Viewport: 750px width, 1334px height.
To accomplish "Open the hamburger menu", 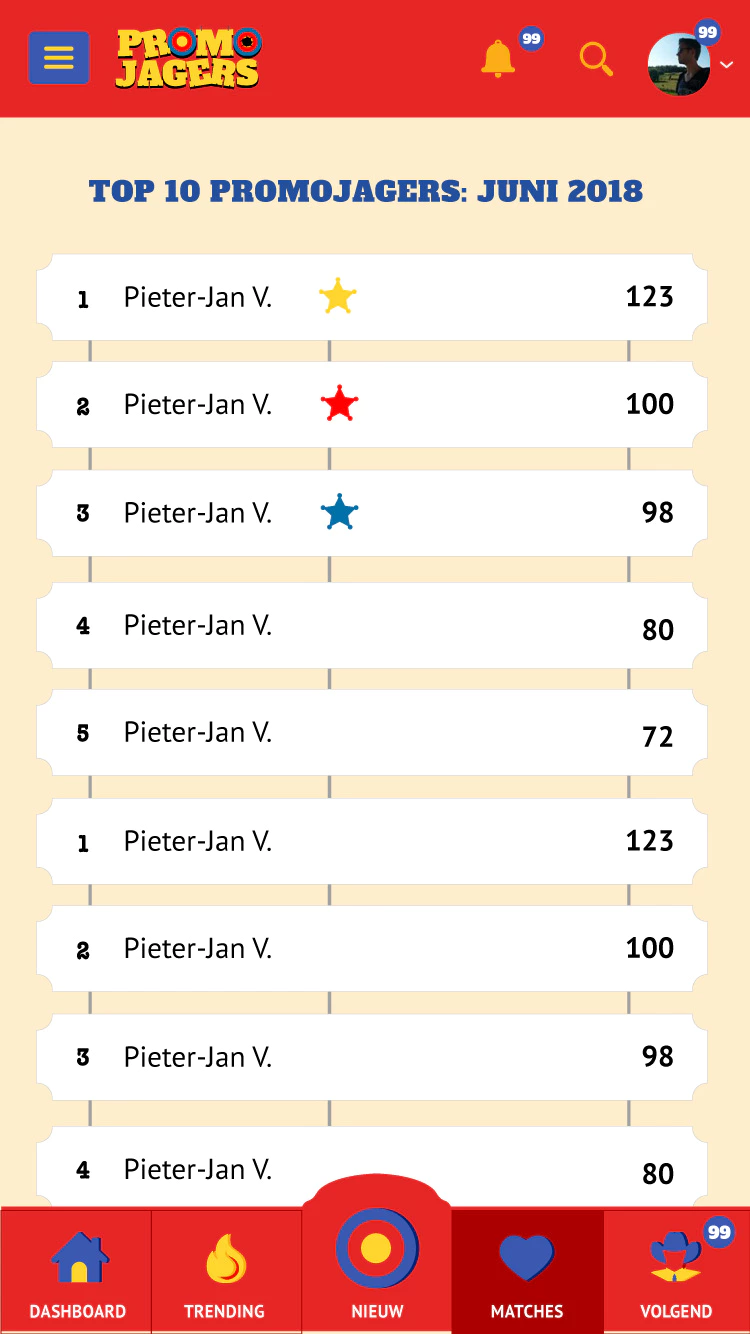I will coord(59,58).
